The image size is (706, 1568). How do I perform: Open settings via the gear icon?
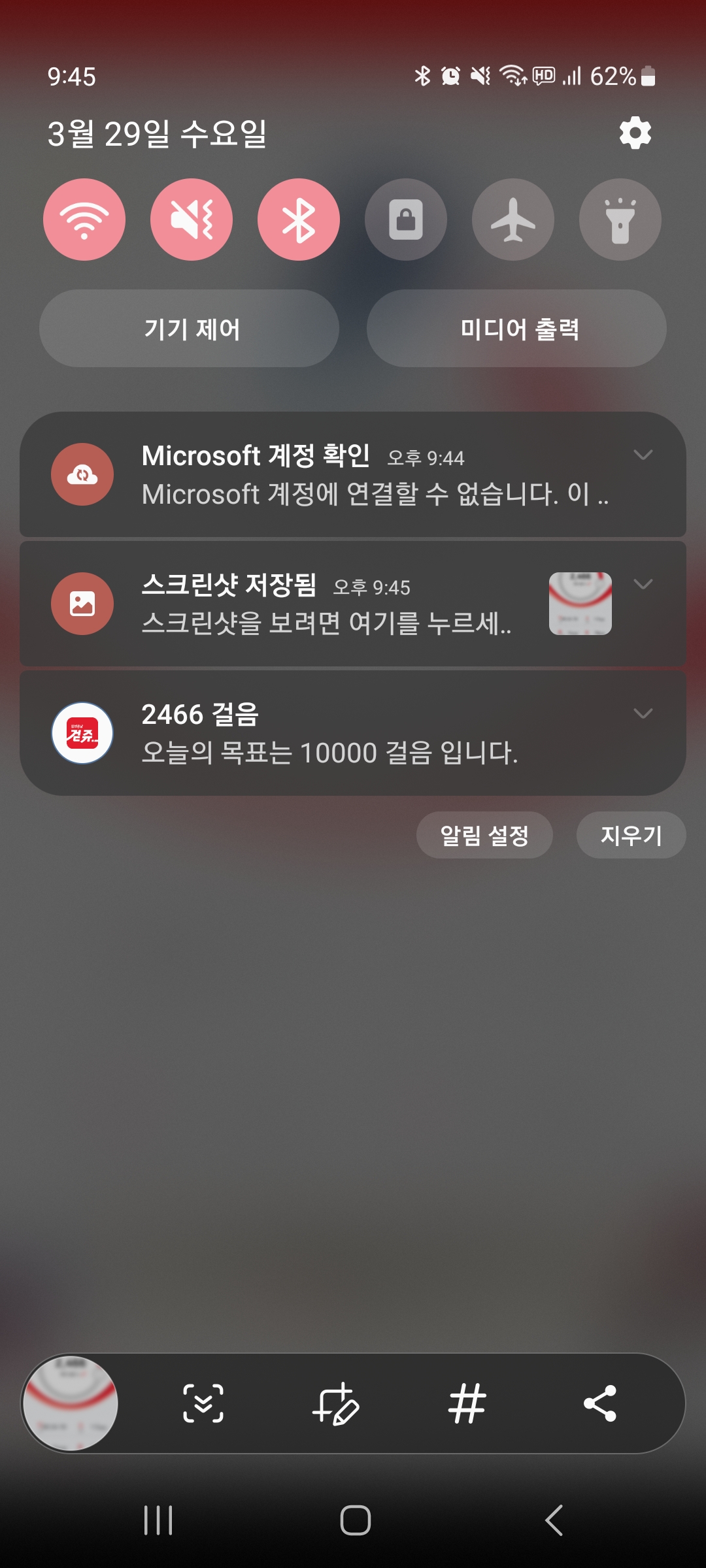click(635, 133)
